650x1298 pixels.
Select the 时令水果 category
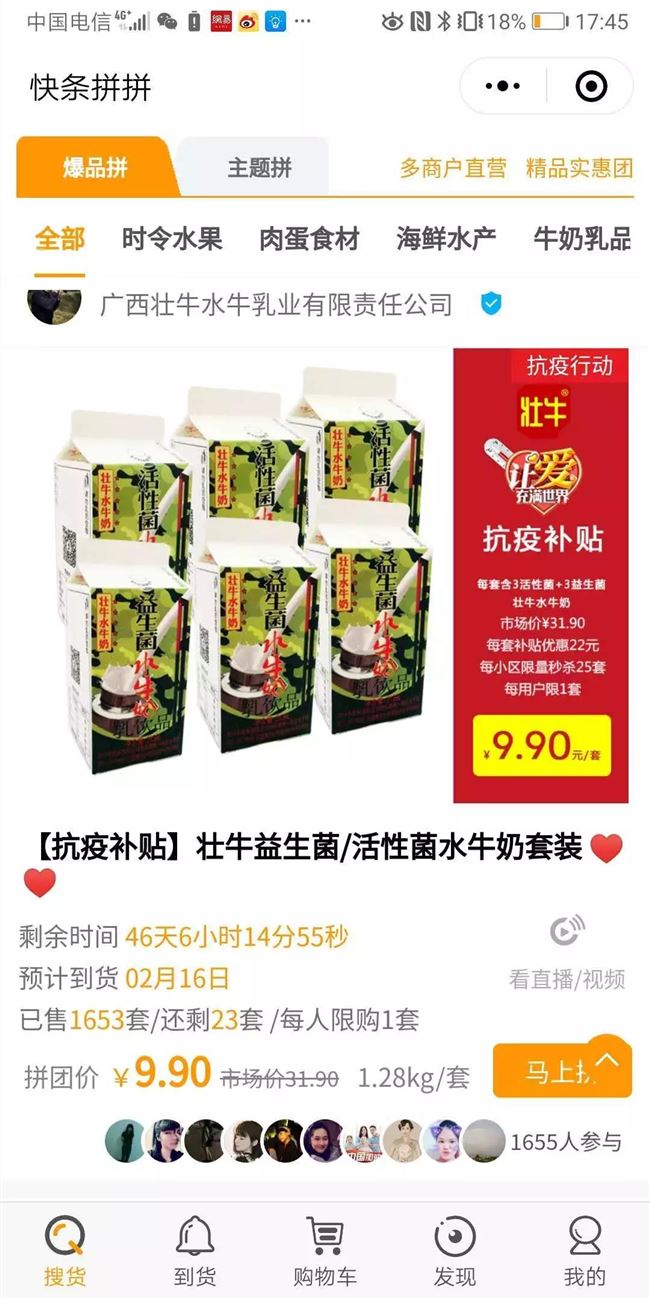[x=172, y=239]
